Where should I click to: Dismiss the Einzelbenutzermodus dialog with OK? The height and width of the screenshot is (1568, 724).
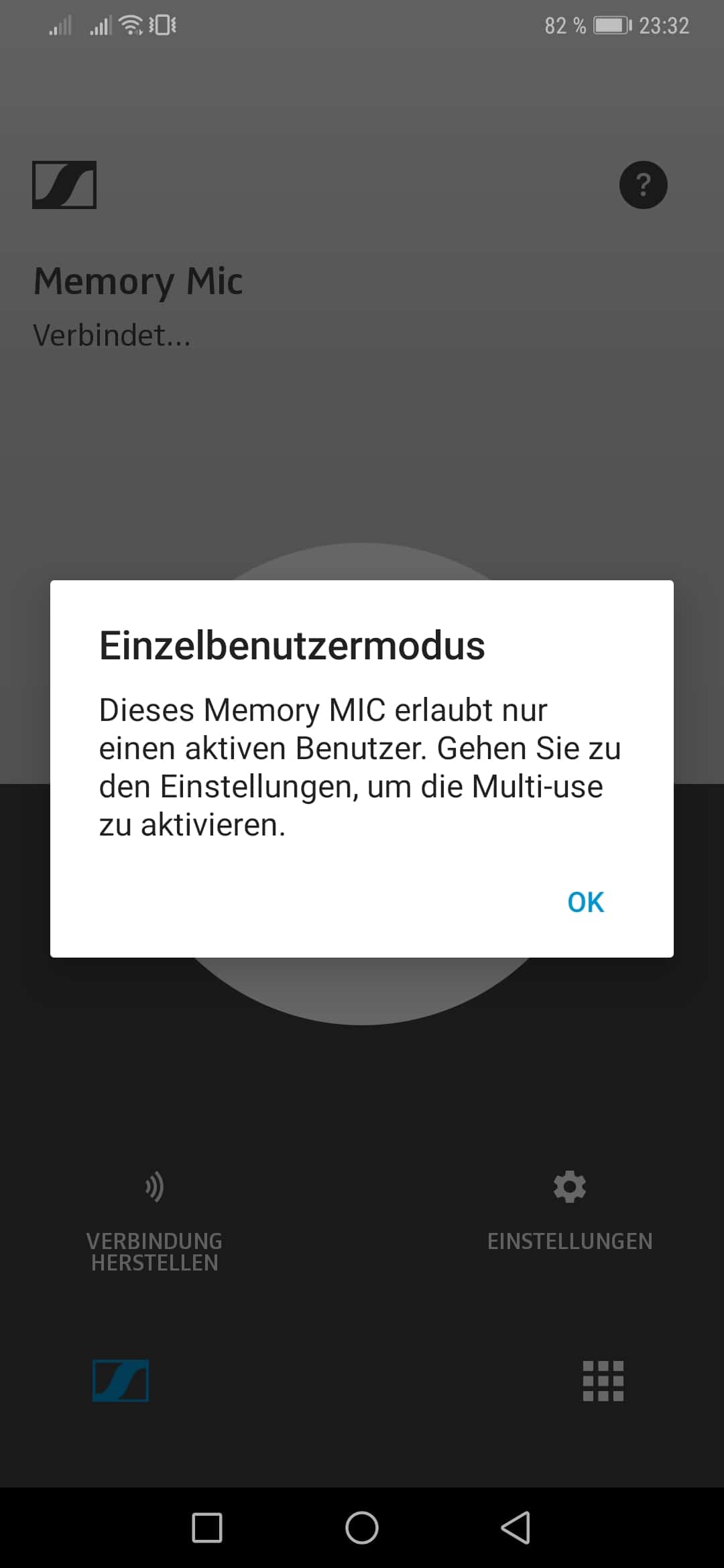pos(585,902)
